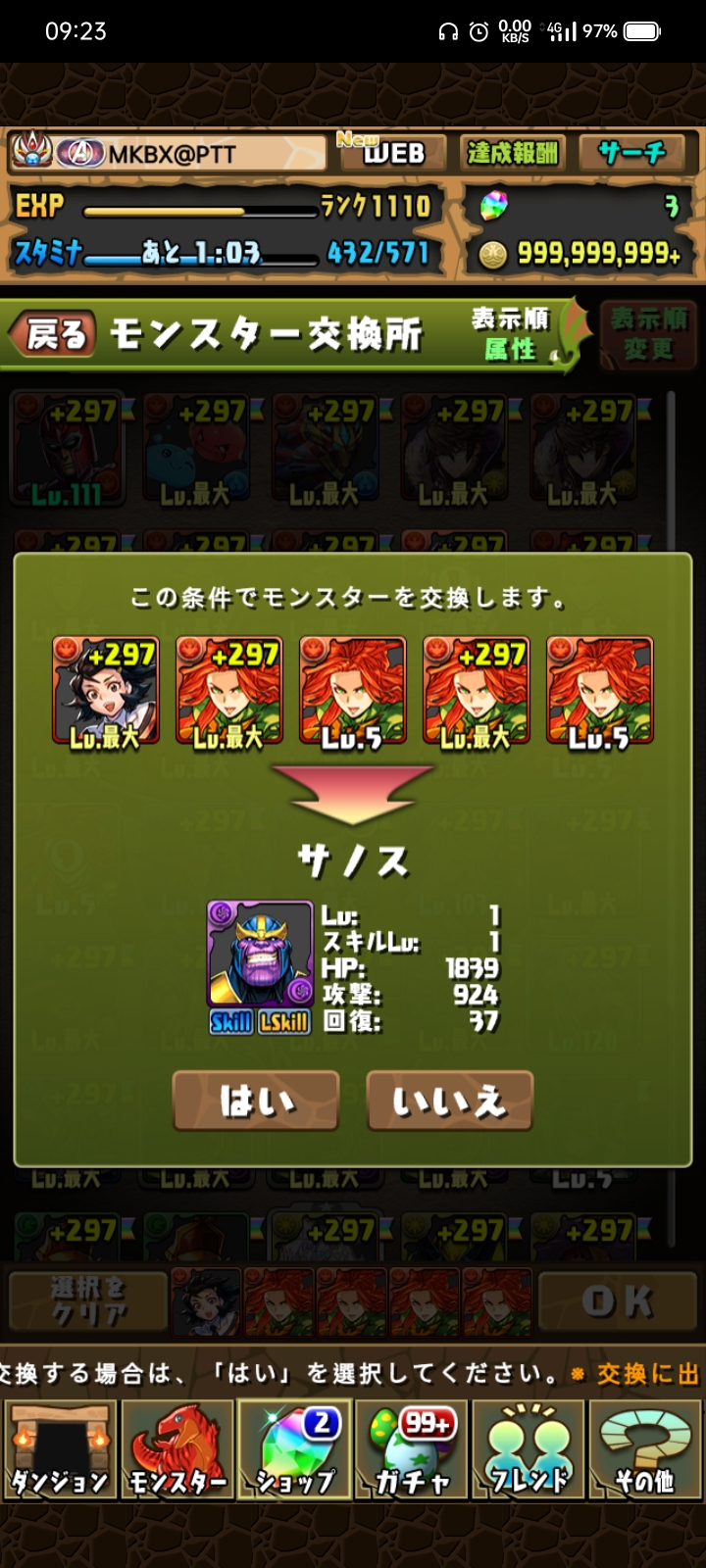The height and width of the screenshot is (1568, 706).
Task: Open the WEB button
Action: click(x=391, y=153)
